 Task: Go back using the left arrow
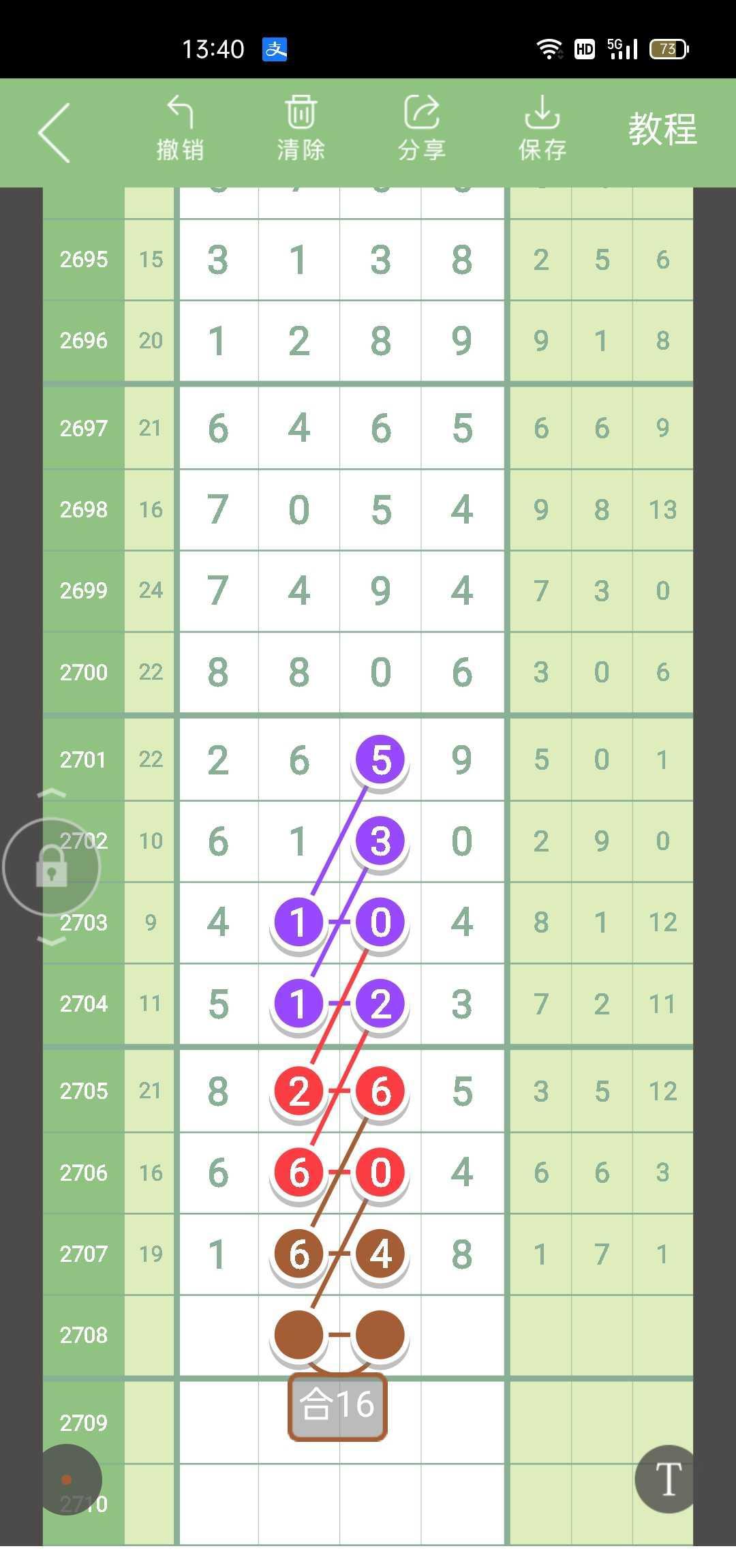click(55, 132)
